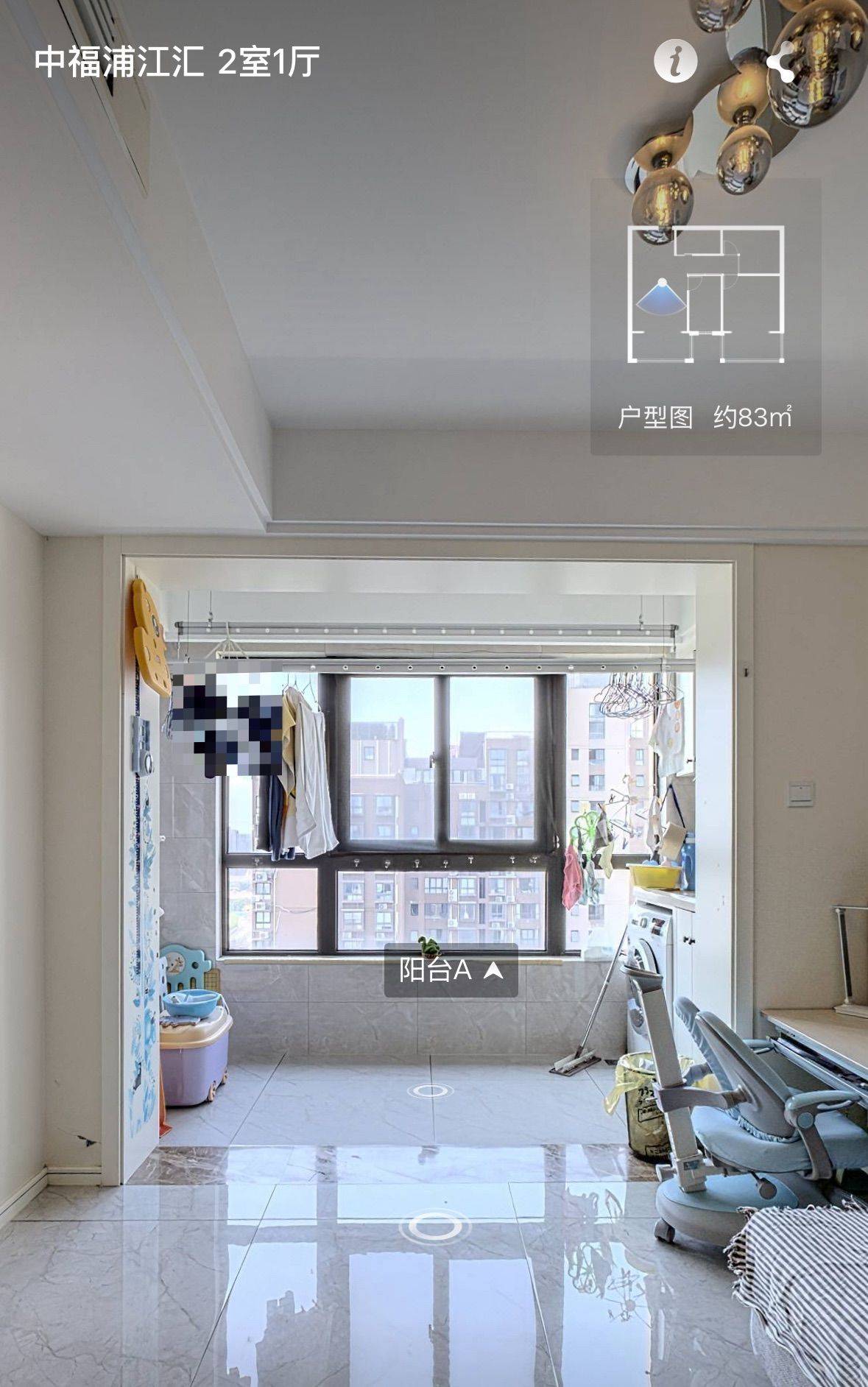The height and width of the screenshot is (1387, 868).
Task: Go to 阳台A balcony hotspot
Action: tap(451, 970)
